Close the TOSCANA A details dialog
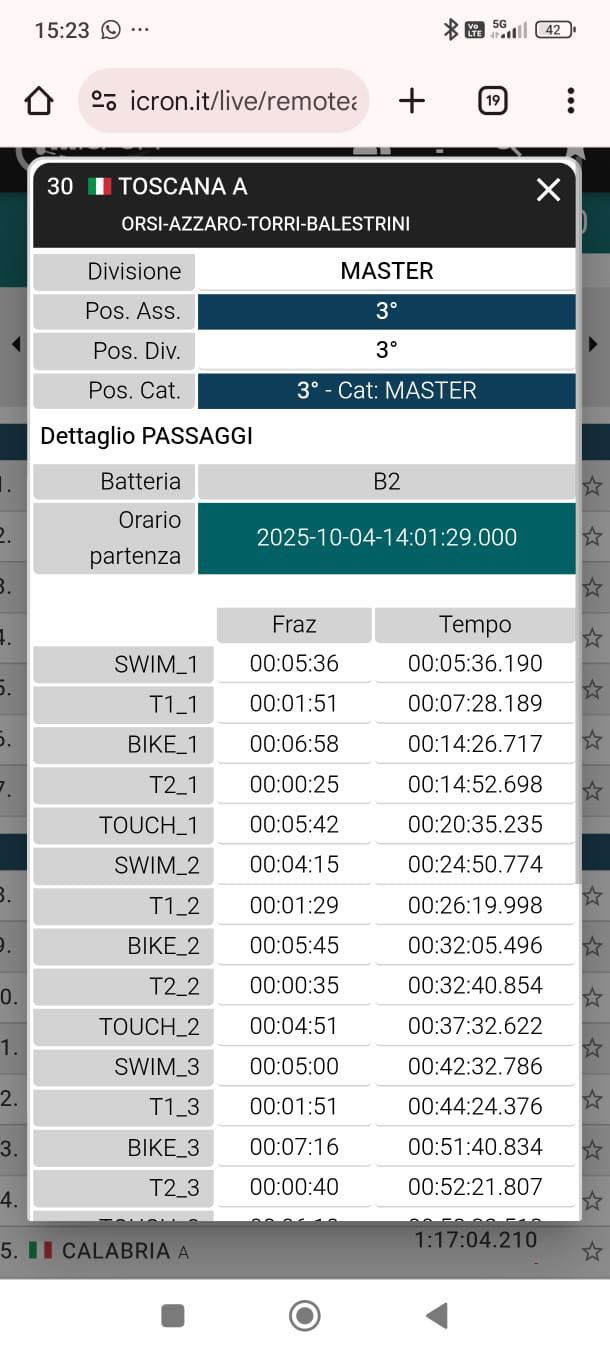This screenshot has width=610, height=1356. [x=548, y=190]
